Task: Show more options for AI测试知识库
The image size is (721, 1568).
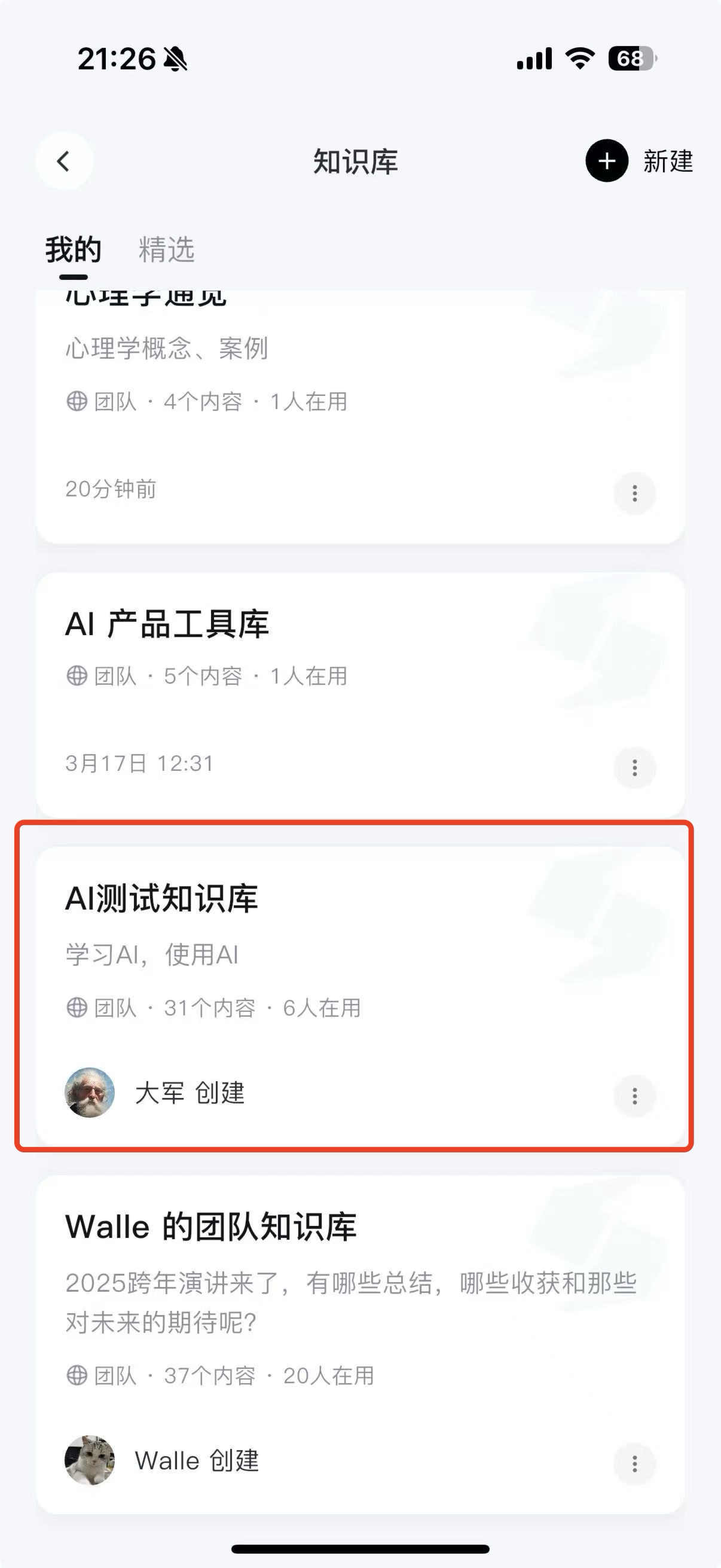Action: click(x=634, y=1096)
